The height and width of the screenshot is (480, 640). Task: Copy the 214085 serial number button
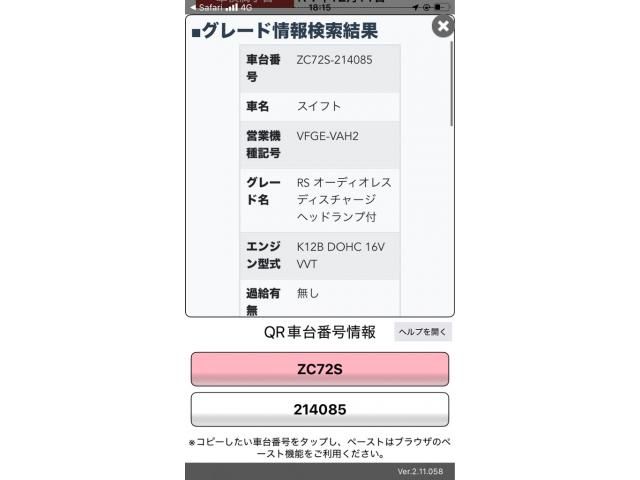click(x=319, y=409)
